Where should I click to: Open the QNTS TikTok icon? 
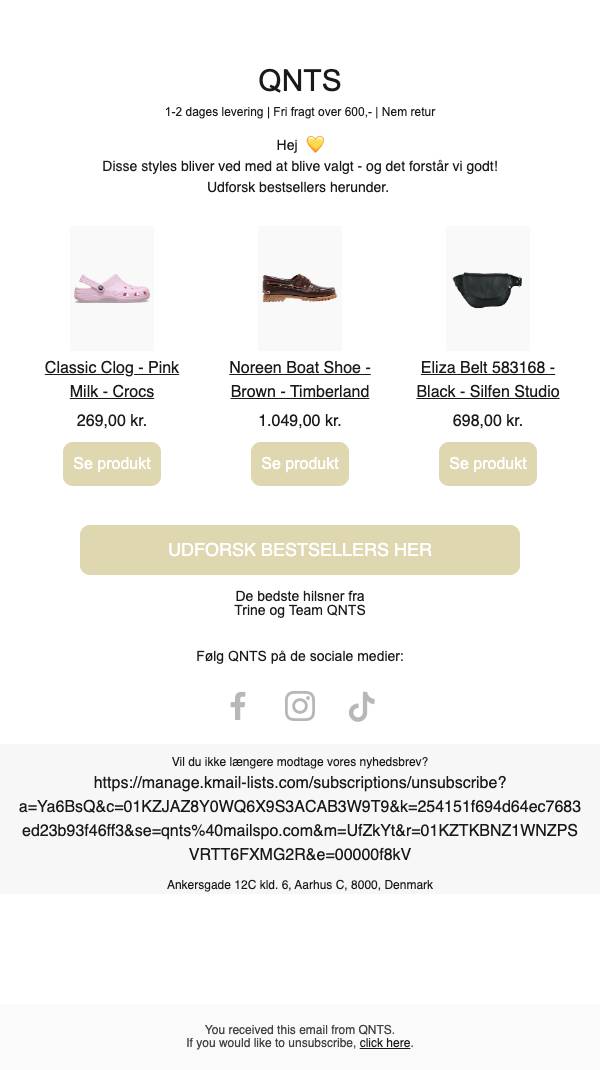(x=362, y=706)
